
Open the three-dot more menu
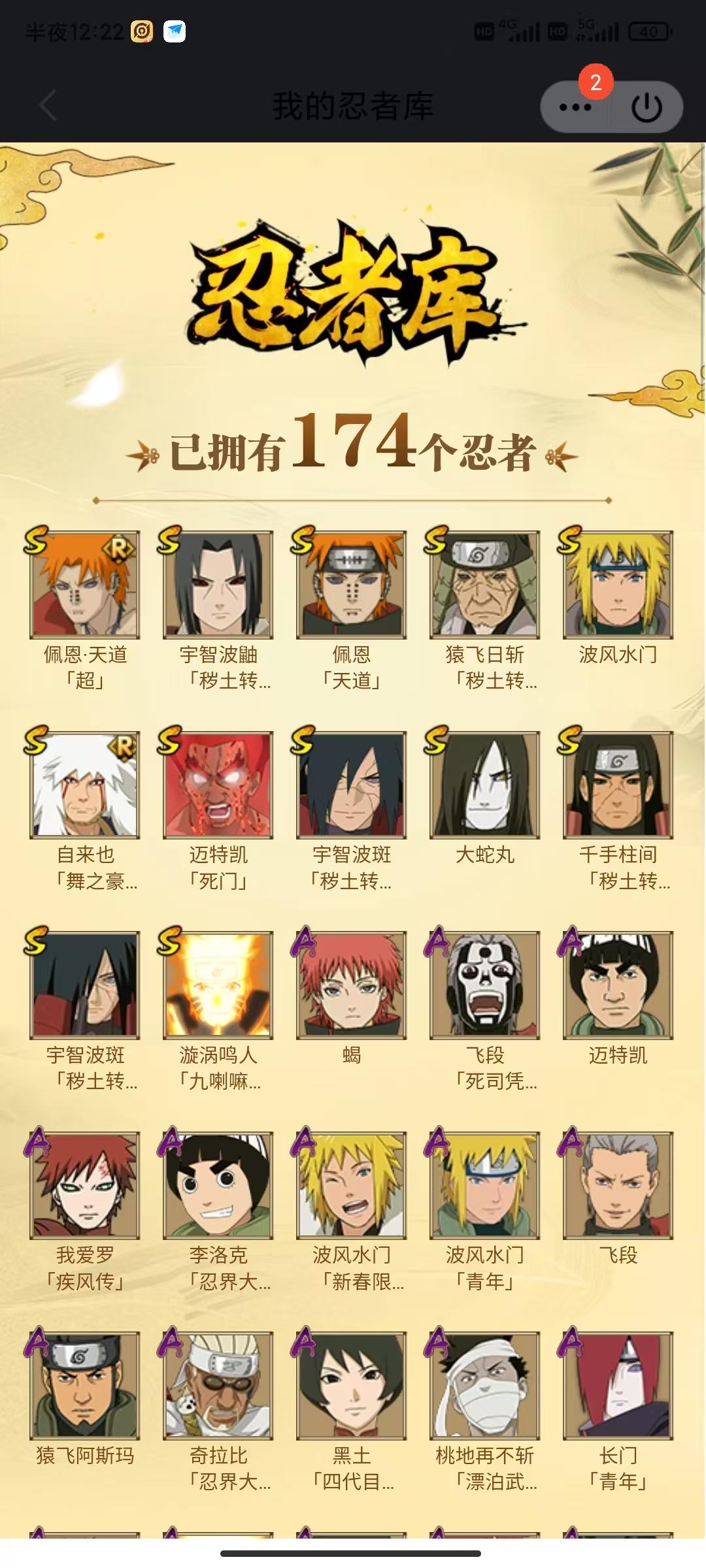tap(575, 107)
